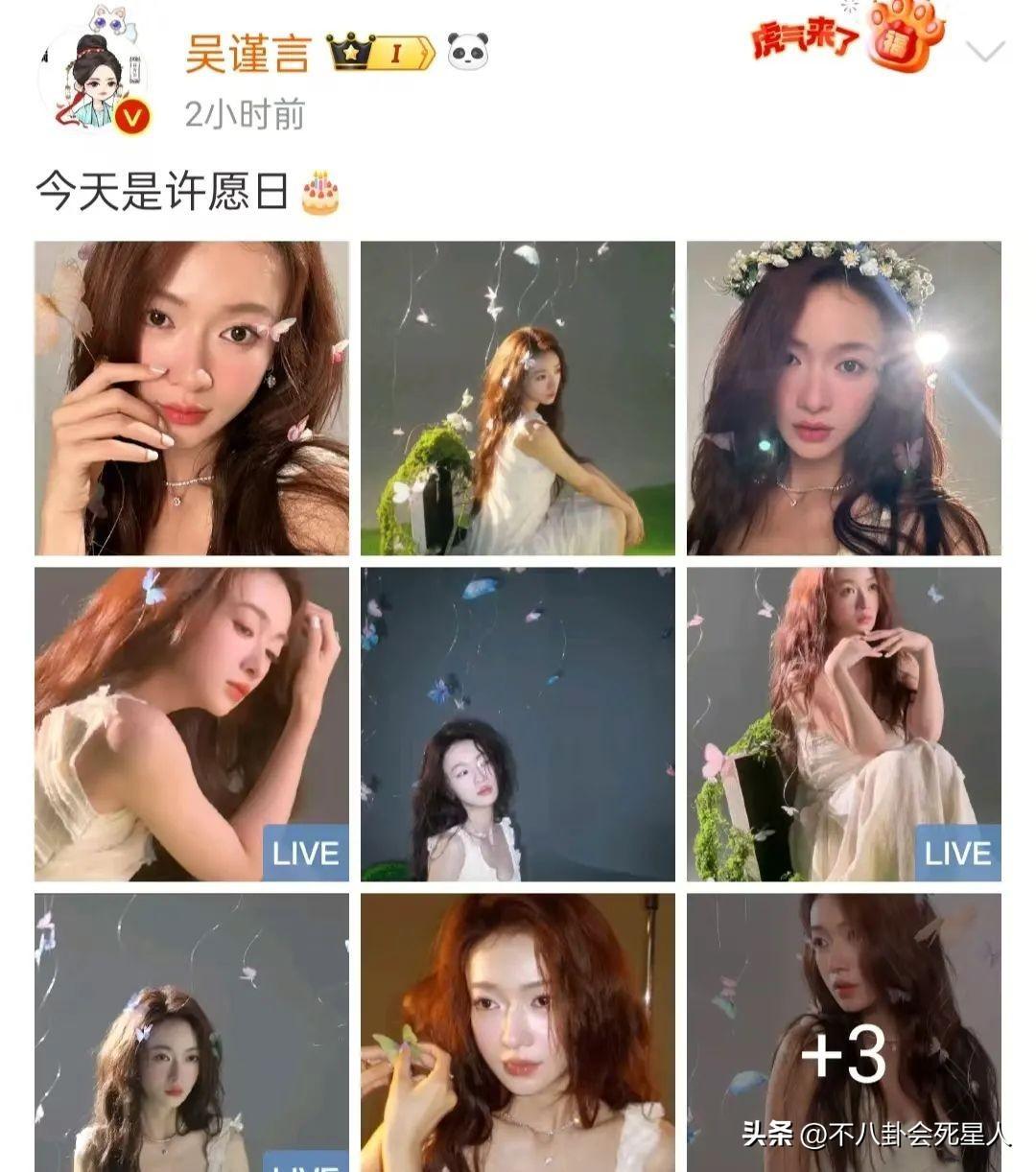View photo of woman sitting by mossy box
Viewport: 1036px width, 1172px height.
518,398
